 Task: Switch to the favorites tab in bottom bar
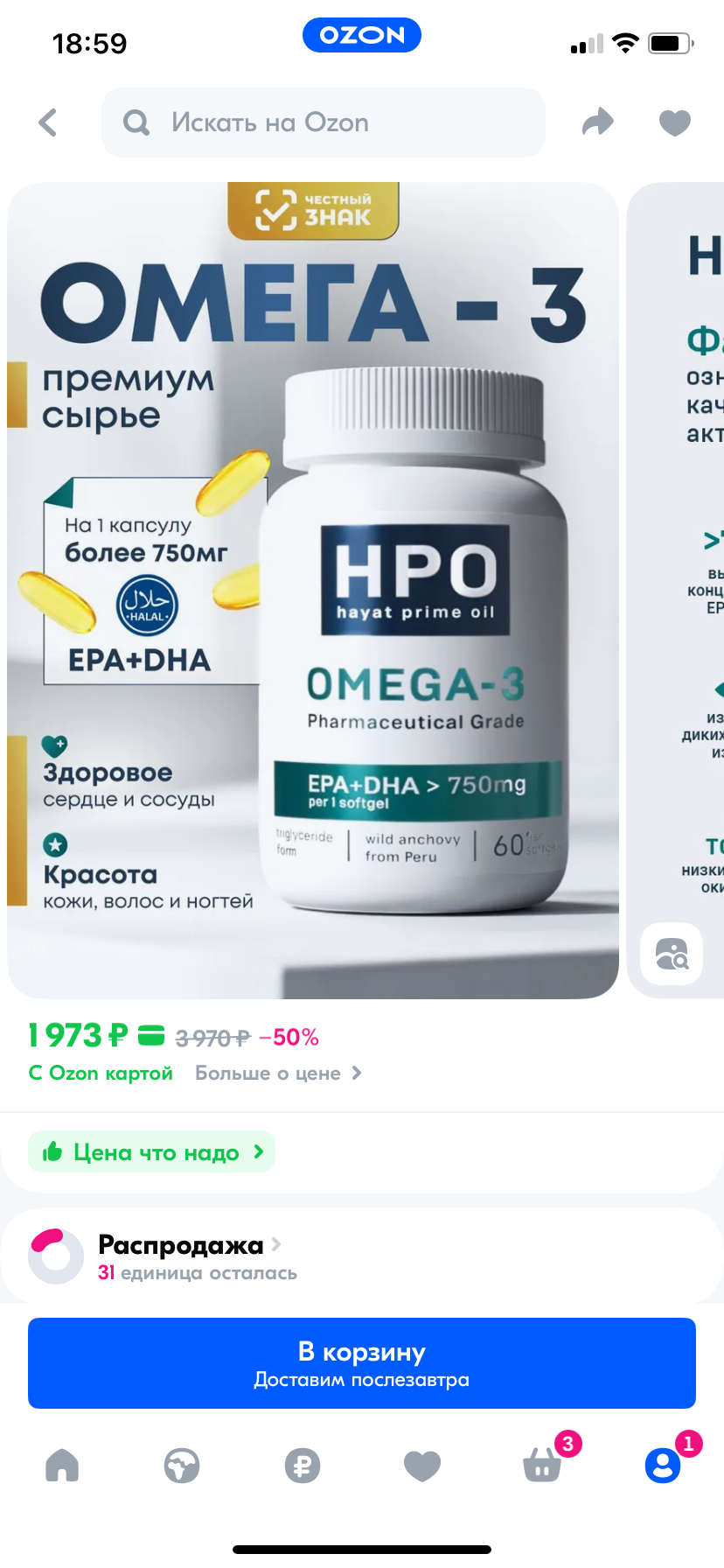[x=422, y=1465]
